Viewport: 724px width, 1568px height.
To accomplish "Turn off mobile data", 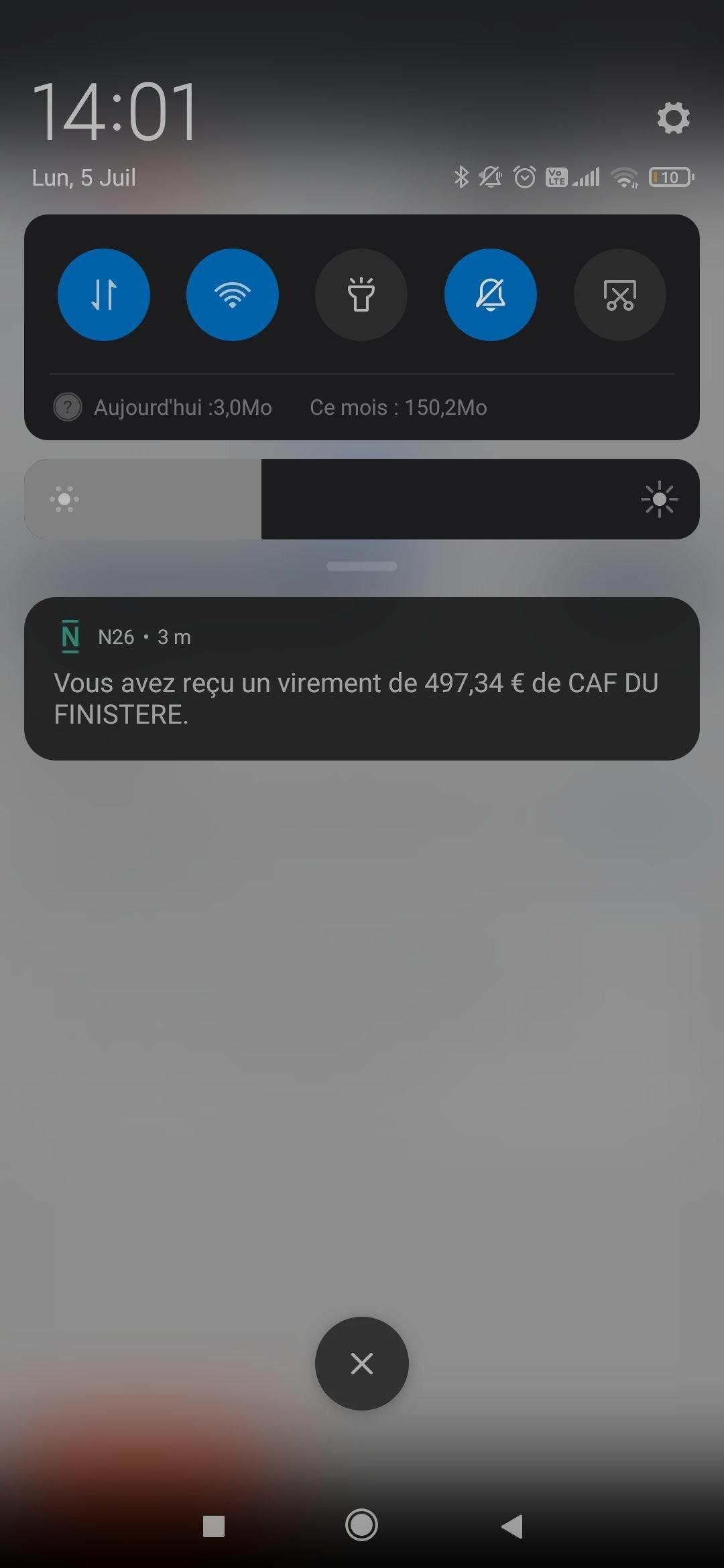I will [104, 295].
